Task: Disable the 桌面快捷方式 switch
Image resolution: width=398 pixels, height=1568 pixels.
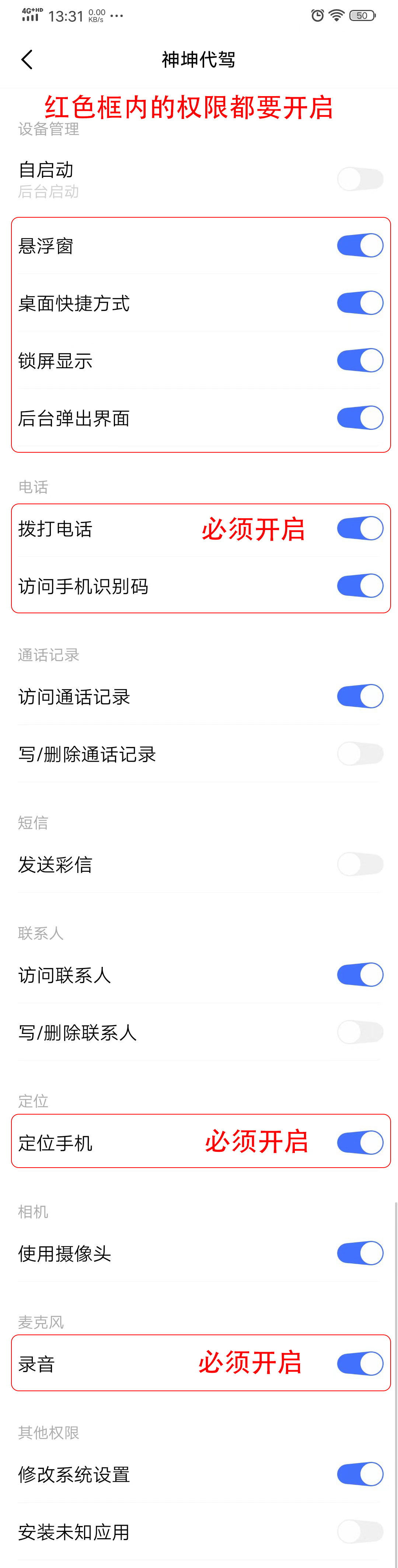Action: (x=360, y=302)
